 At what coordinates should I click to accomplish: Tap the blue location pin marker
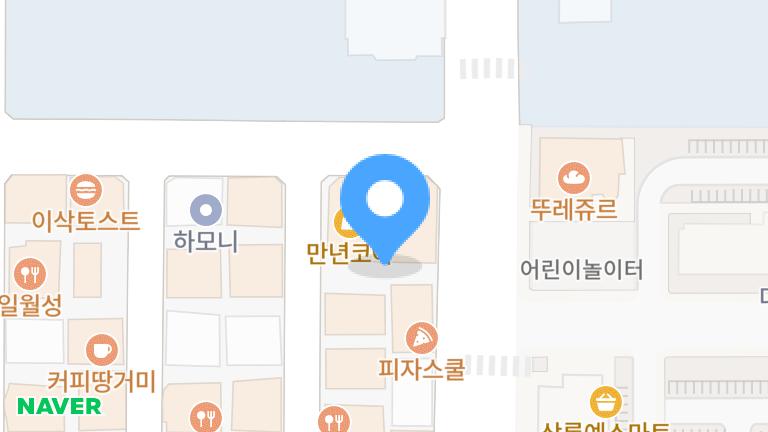[385, 201]
